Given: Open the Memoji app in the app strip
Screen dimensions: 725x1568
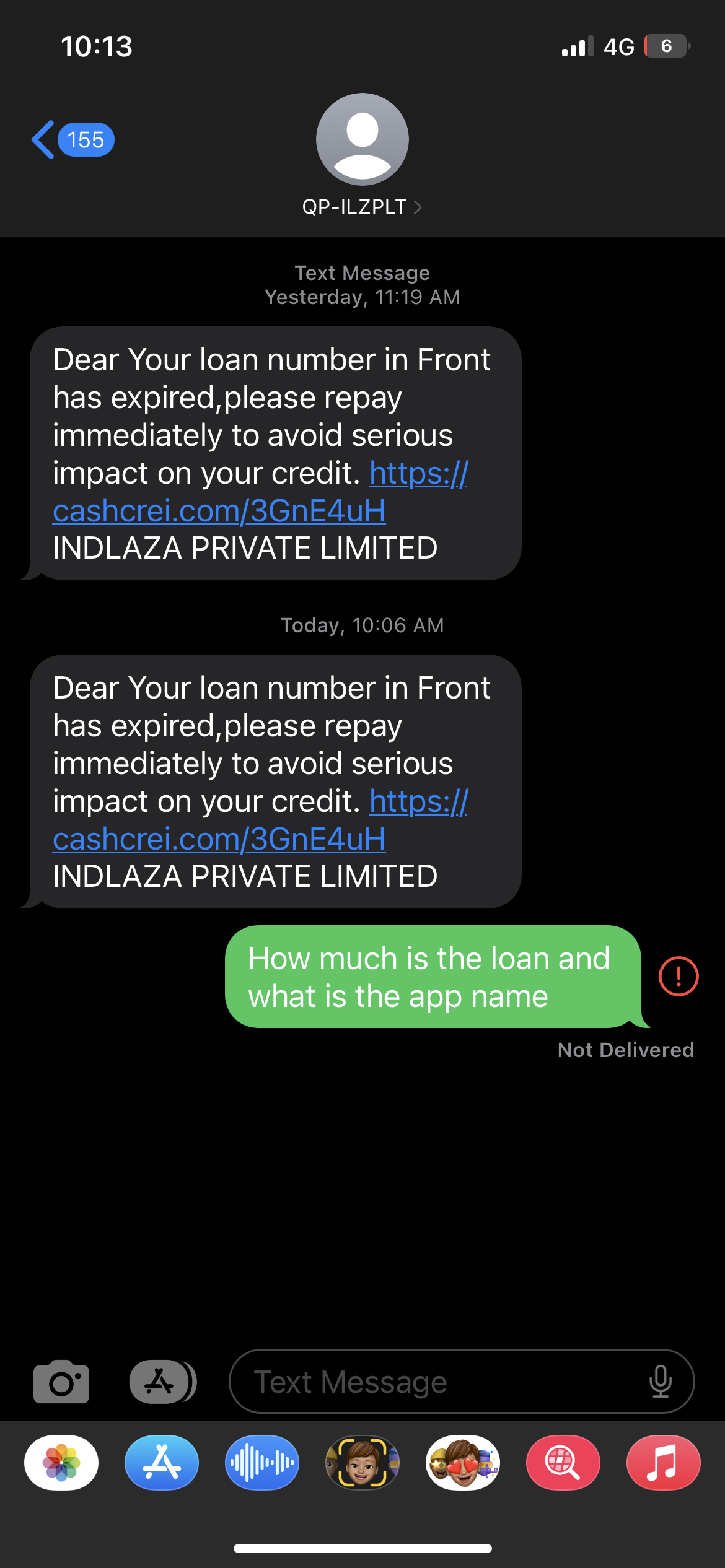Looking at the screenshot, I should pos(362,1463).
